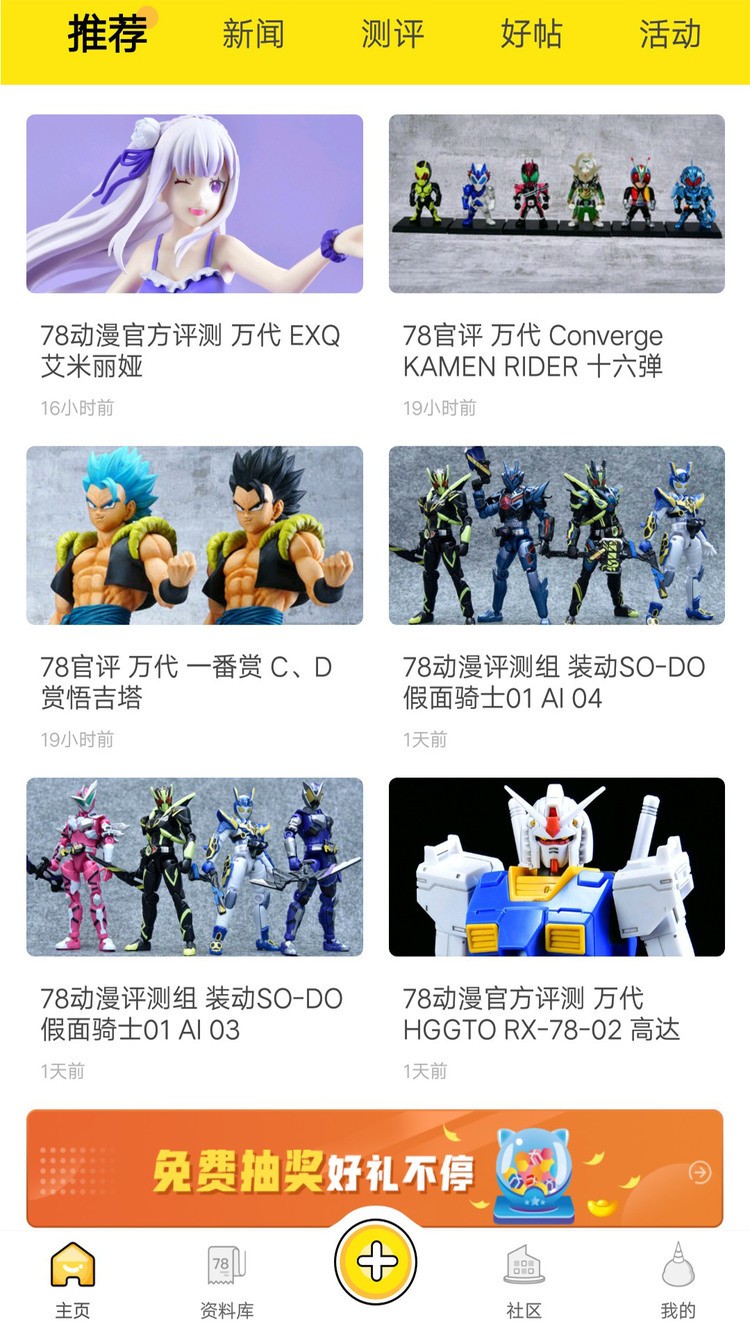This screenshot has height=1333, width=750.
Task: Open the 活动 tab
Action: click(x=668, y=33)
